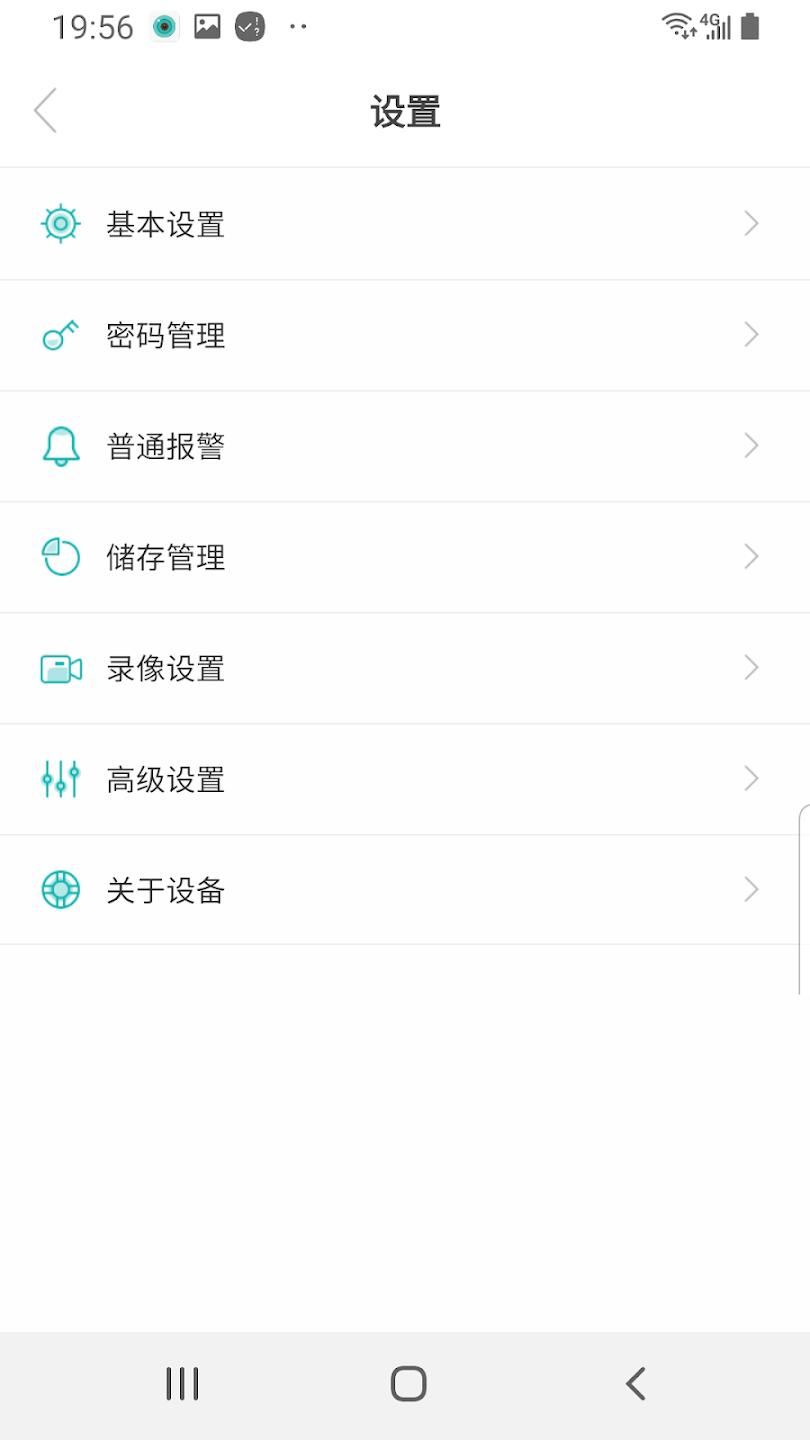Image resolution: width=810 pixels, height=1440 pixels.
Task: Click the pie-chart icon for 储存管理
Action: tap(60, 556)
